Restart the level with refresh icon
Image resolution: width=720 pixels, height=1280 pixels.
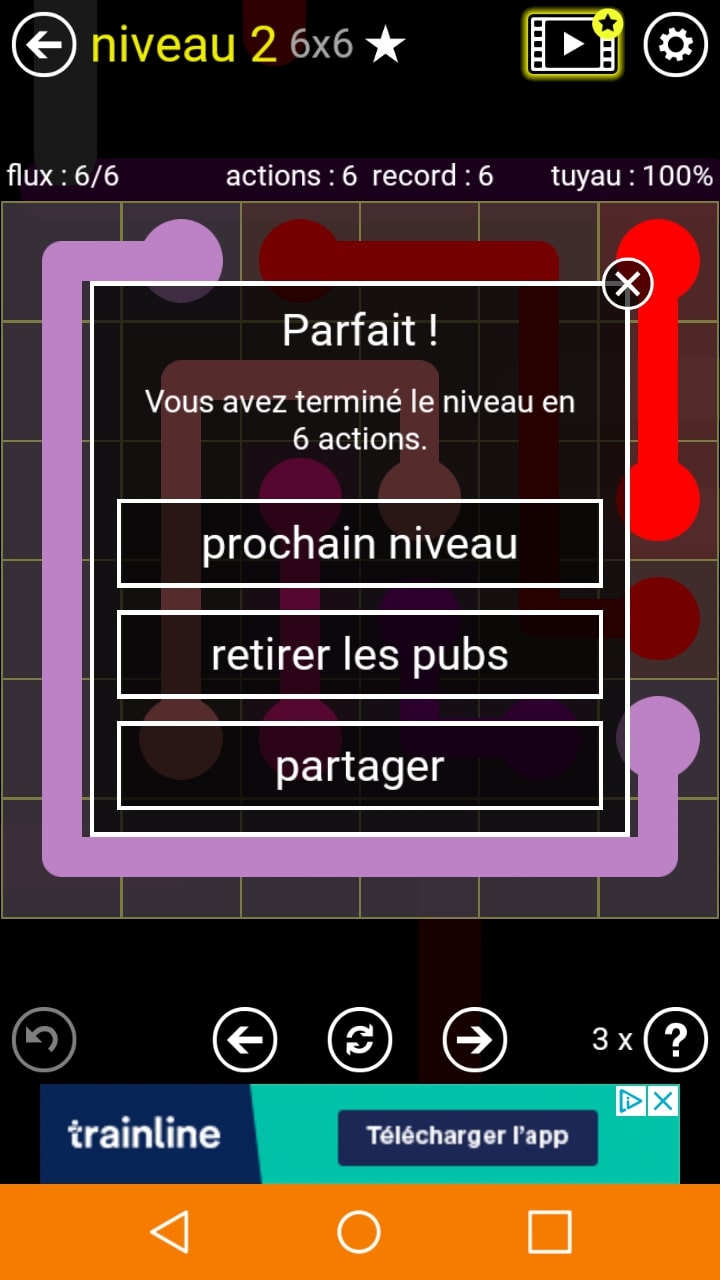click(x=360, y=1040)
